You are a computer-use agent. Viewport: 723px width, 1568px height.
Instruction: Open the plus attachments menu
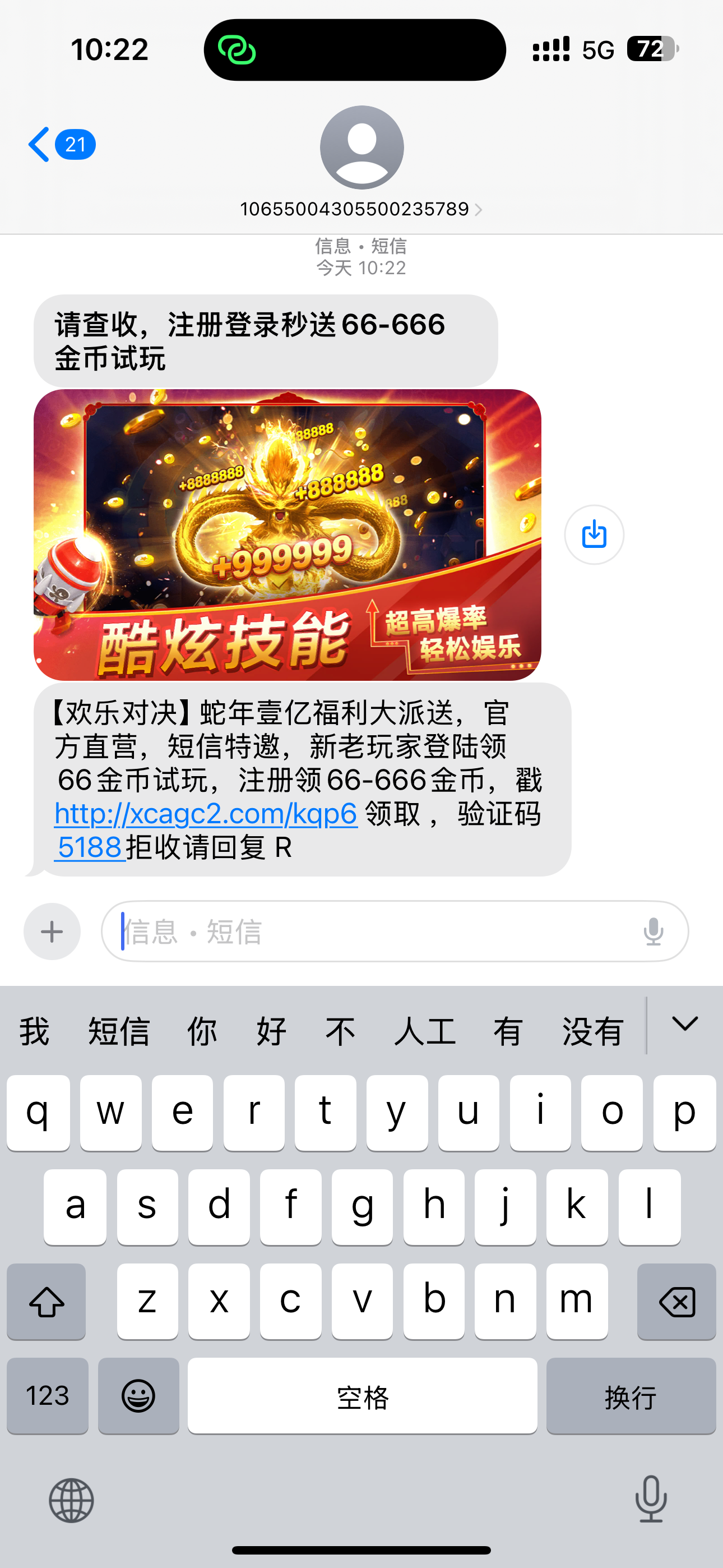point(52,931)
